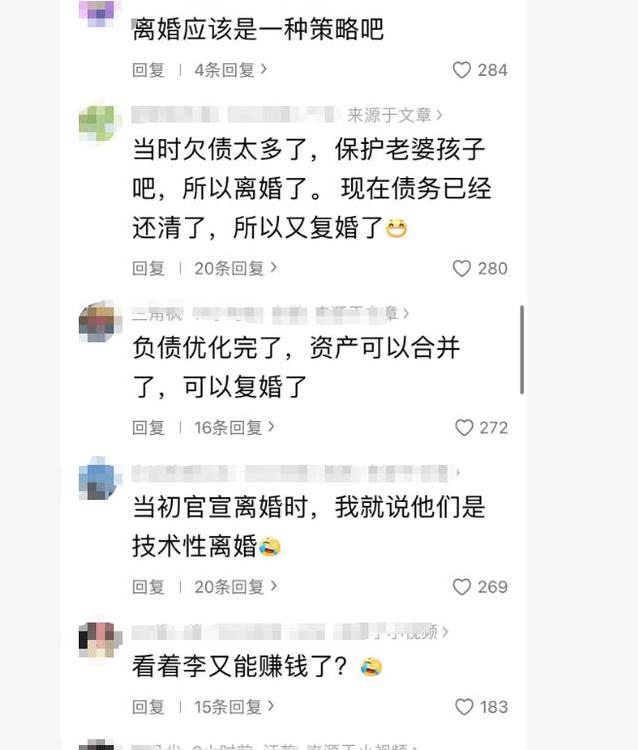
Task: Reply to the comment '看着李又能赚钱了?'
Action: [148, 707]
